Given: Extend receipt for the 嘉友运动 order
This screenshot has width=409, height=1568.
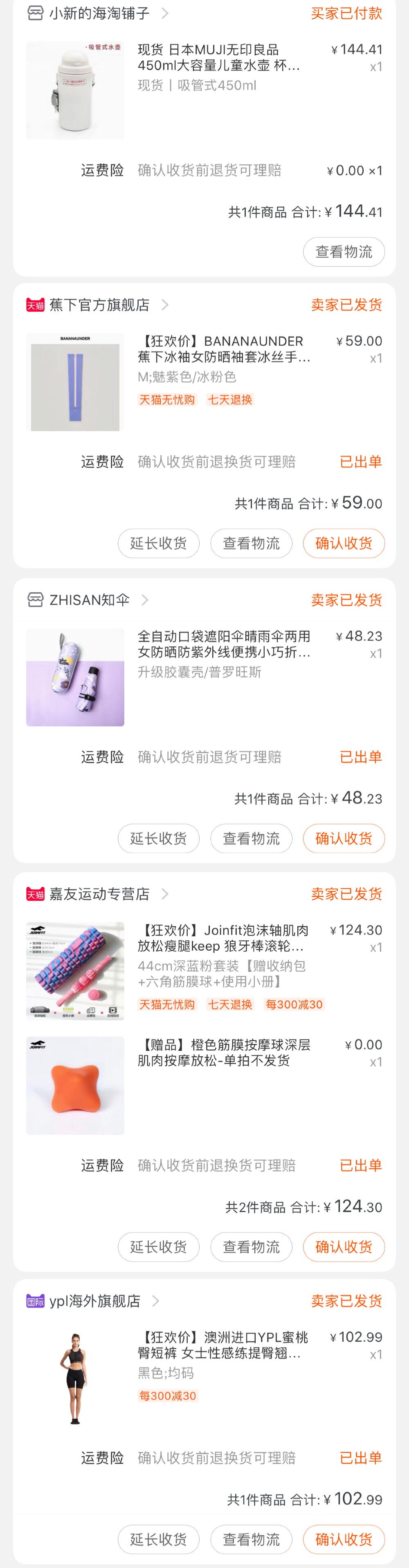Looking at the screenshot, I should click(158, 1247).
